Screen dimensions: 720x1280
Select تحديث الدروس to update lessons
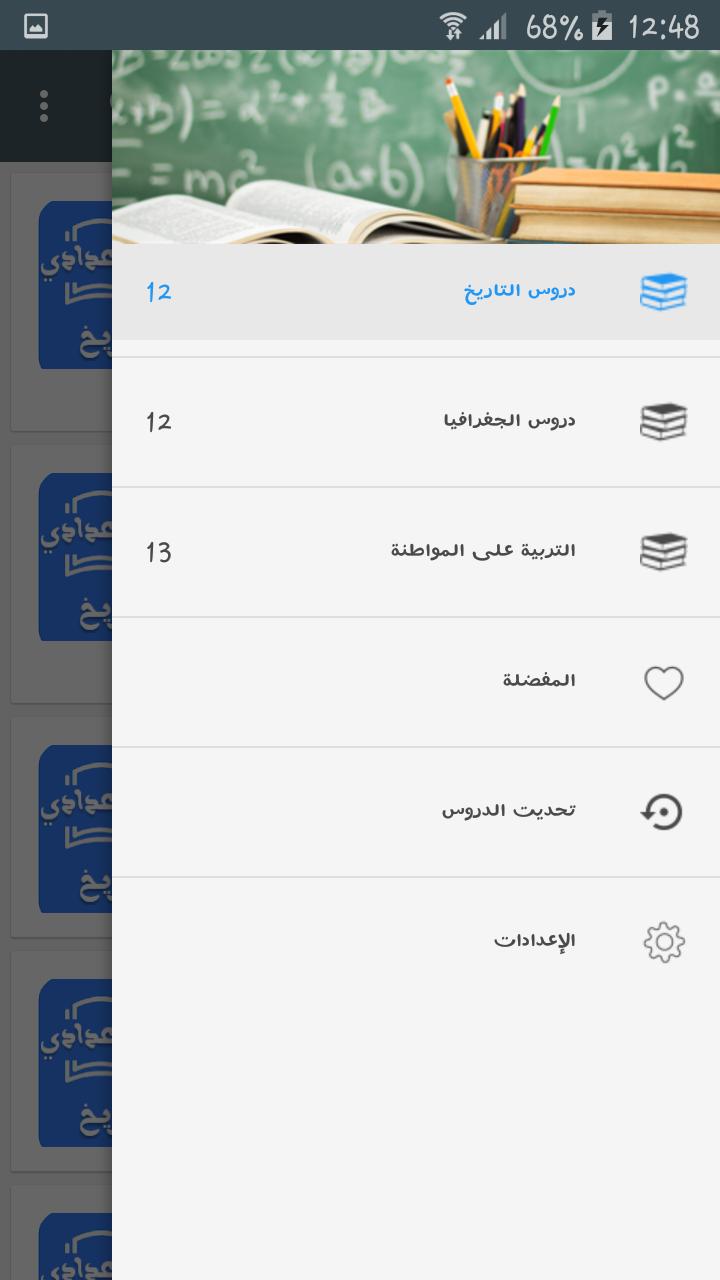click(x=416, y=811)
